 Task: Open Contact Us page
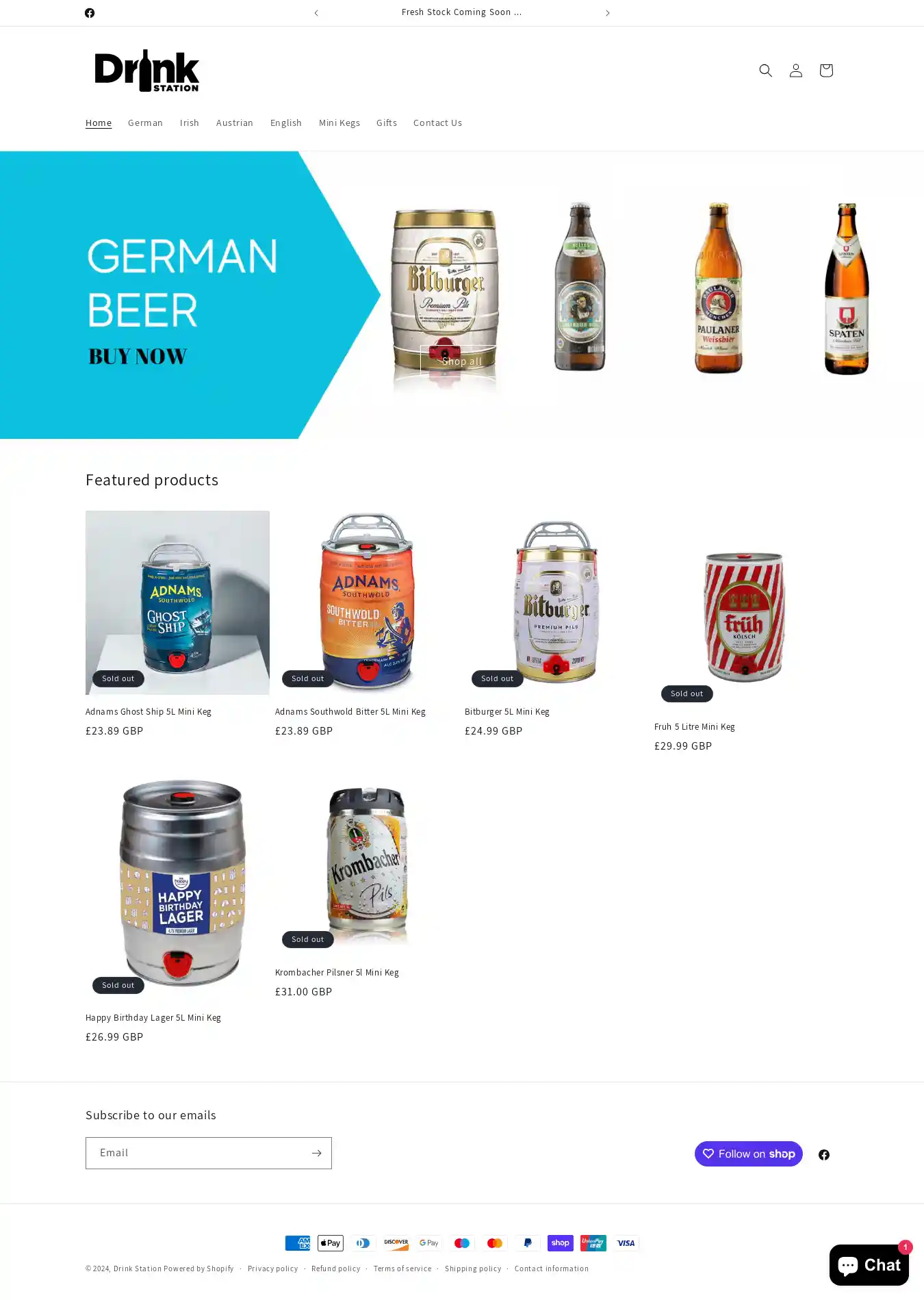point(437,123)
